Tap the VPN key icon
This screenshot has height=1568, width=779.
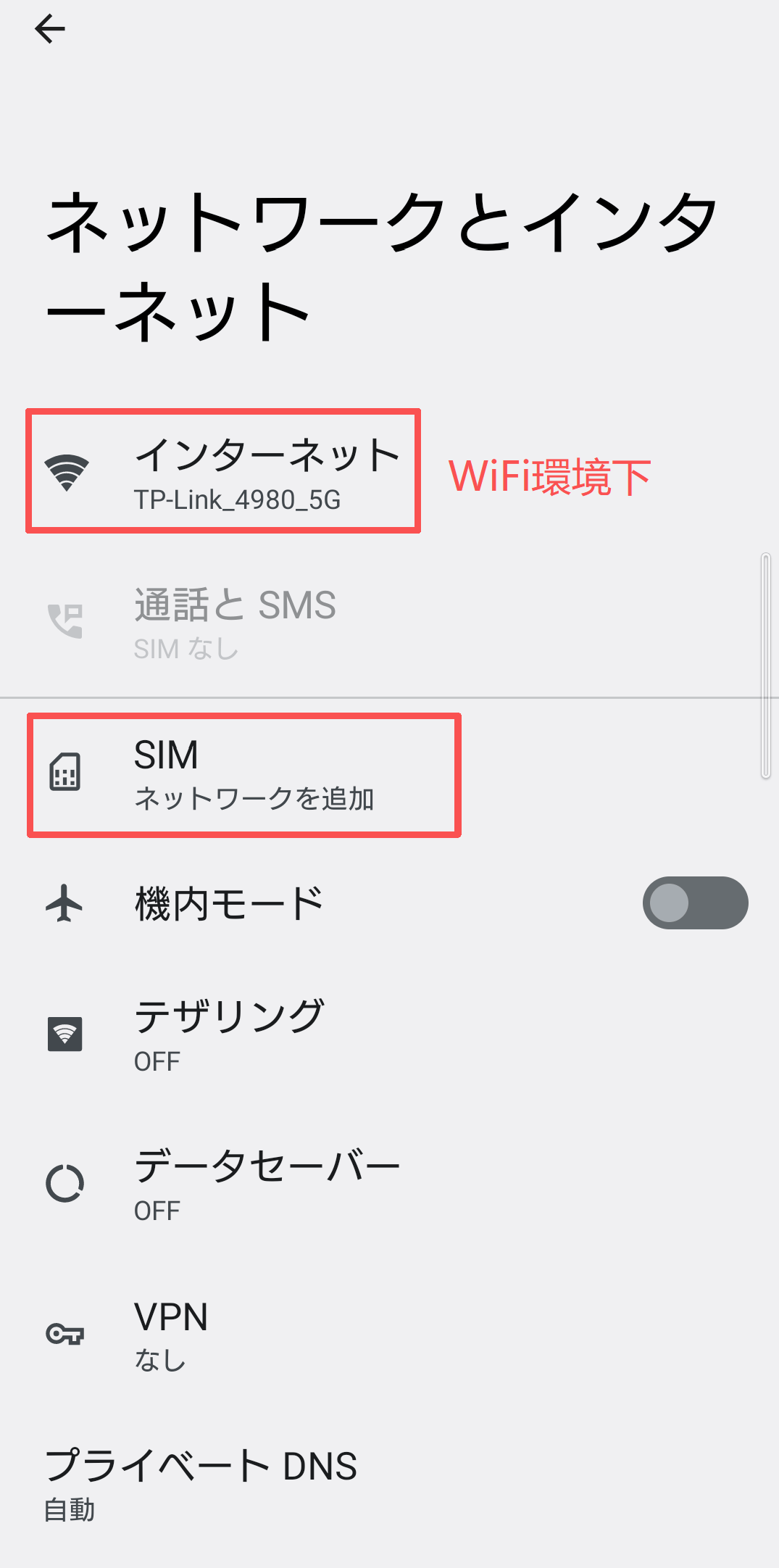67,1334
